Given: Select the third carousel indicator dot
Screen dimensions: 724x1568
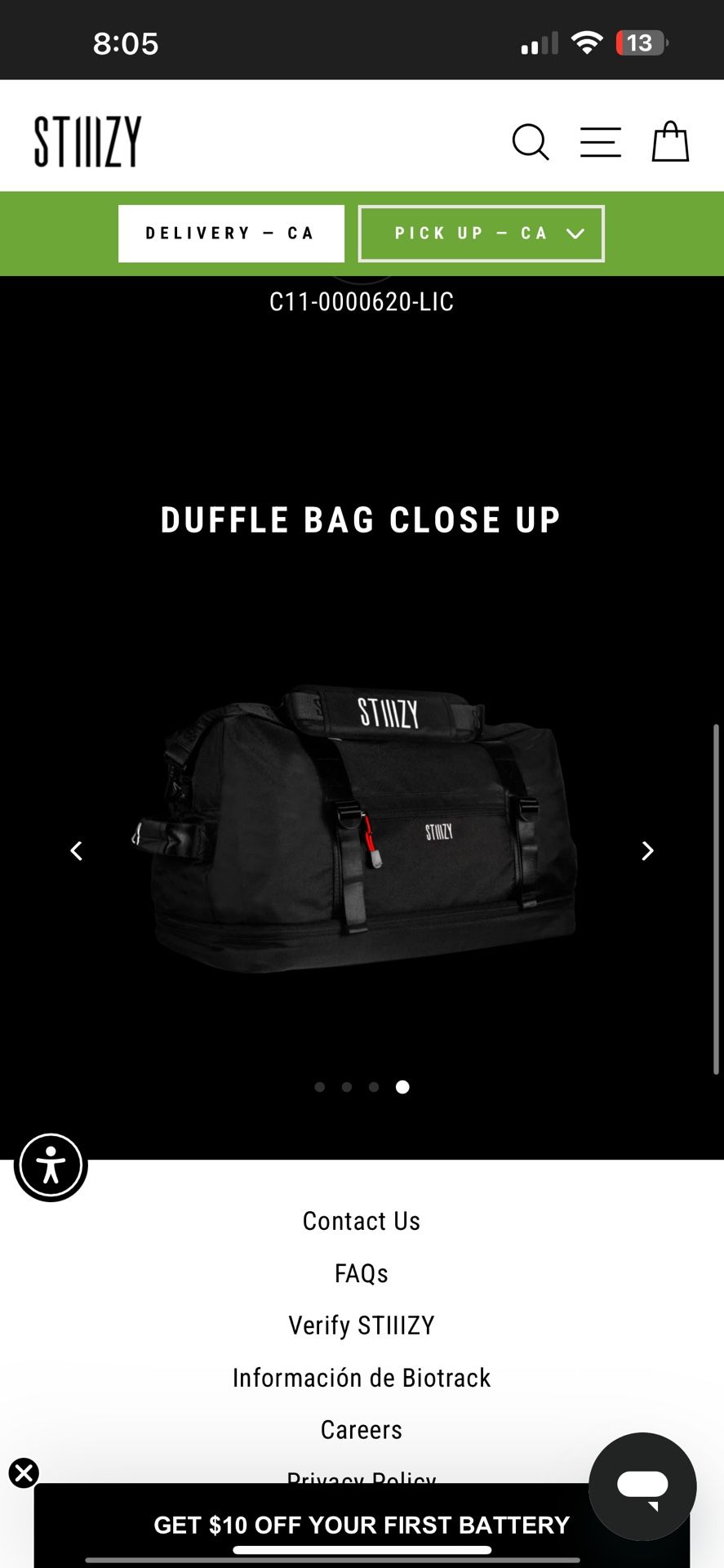Looking at the screenshot, I should (374, 1087).
